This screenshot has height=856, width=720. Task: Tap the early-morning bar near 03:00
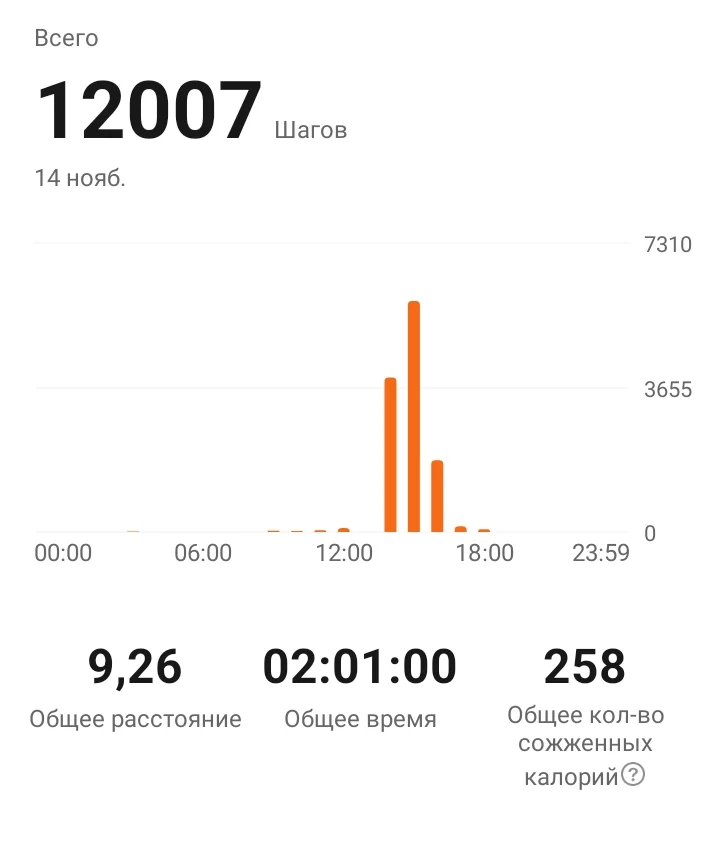coord(133,530)
